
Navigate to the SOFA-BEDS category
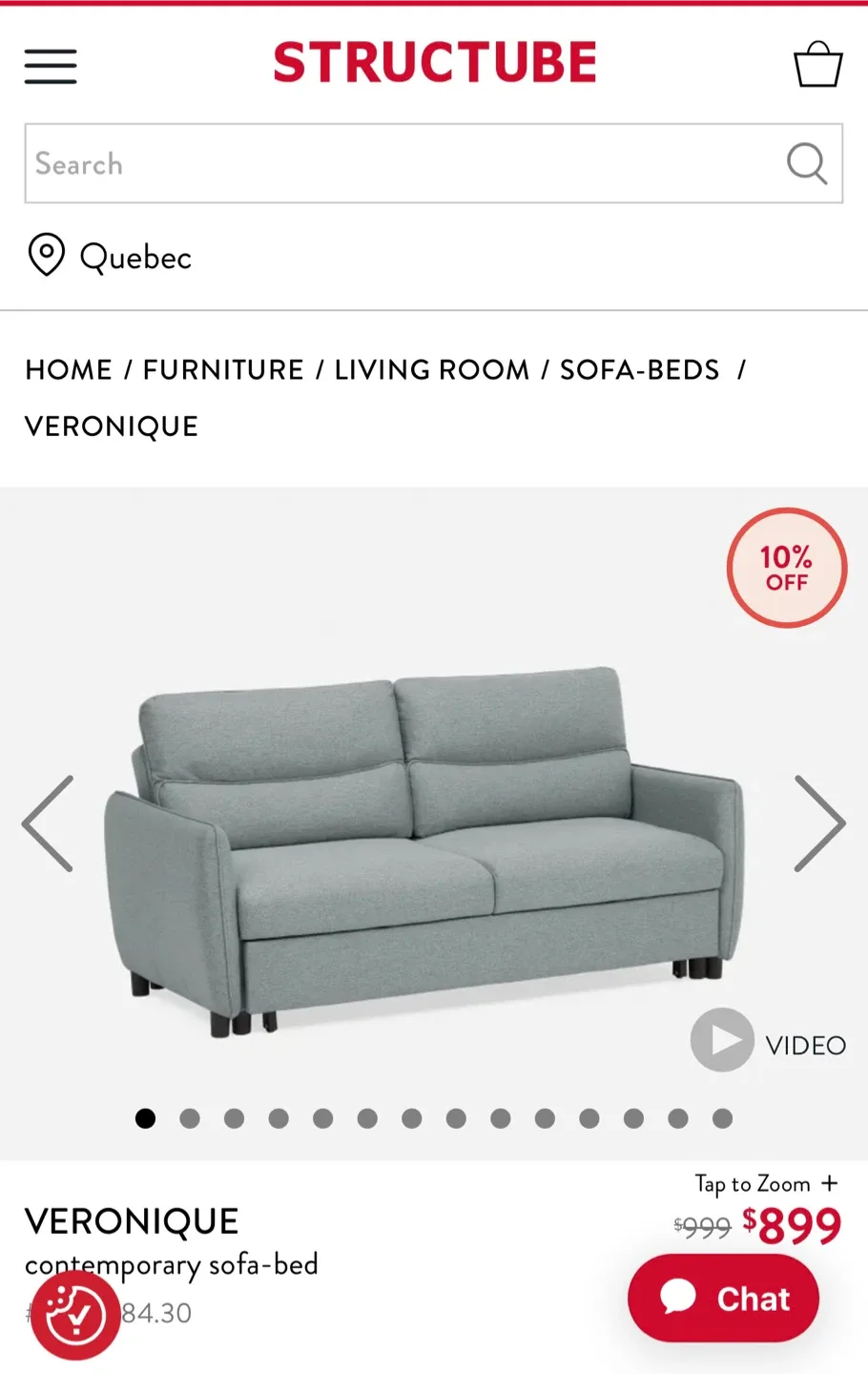click(637, 369)
